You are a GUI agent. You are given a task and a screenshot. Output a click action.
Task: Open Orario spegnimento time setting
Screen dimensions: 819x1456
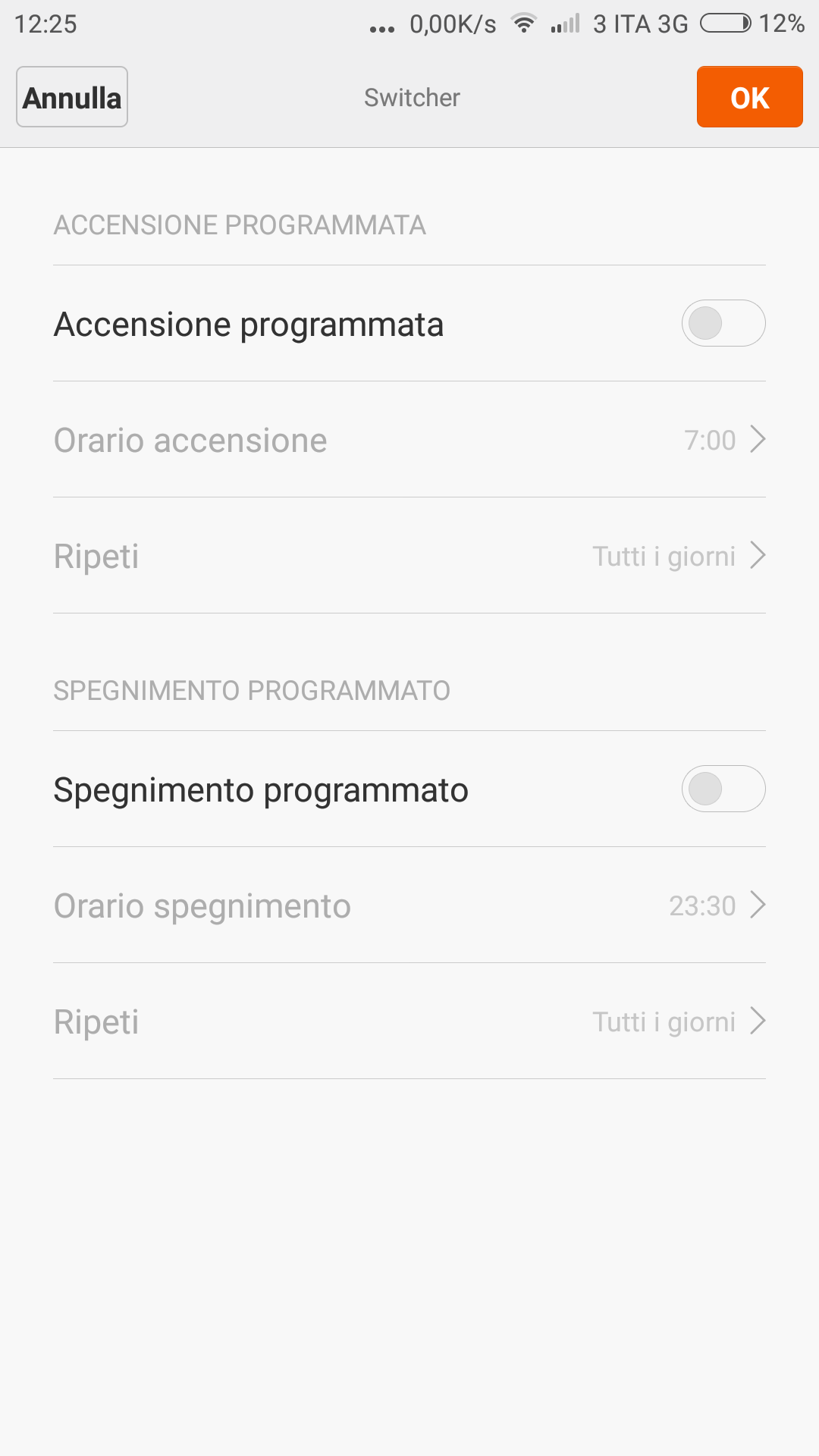point(409,905)
